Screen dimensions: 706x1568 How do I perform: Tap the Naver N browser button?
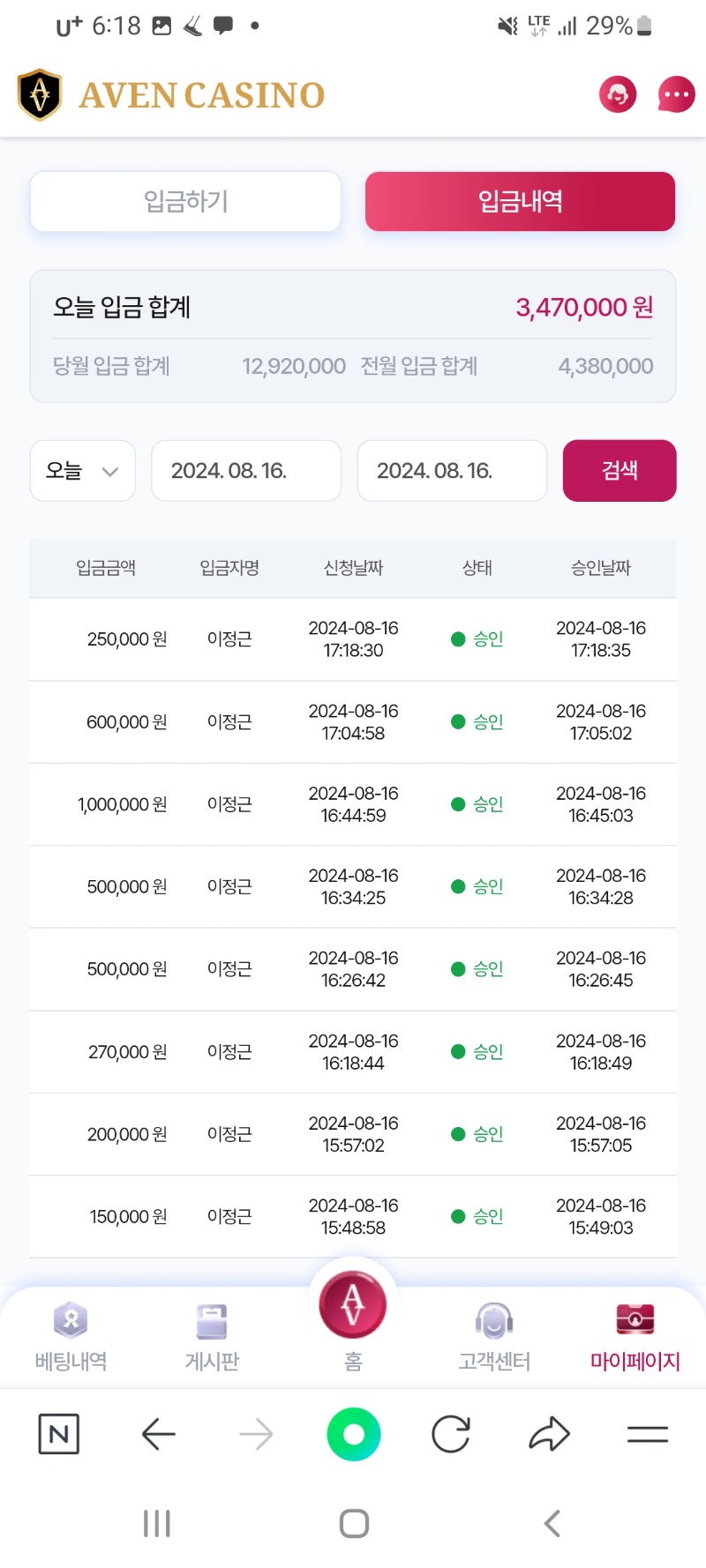coord(59,1434)
